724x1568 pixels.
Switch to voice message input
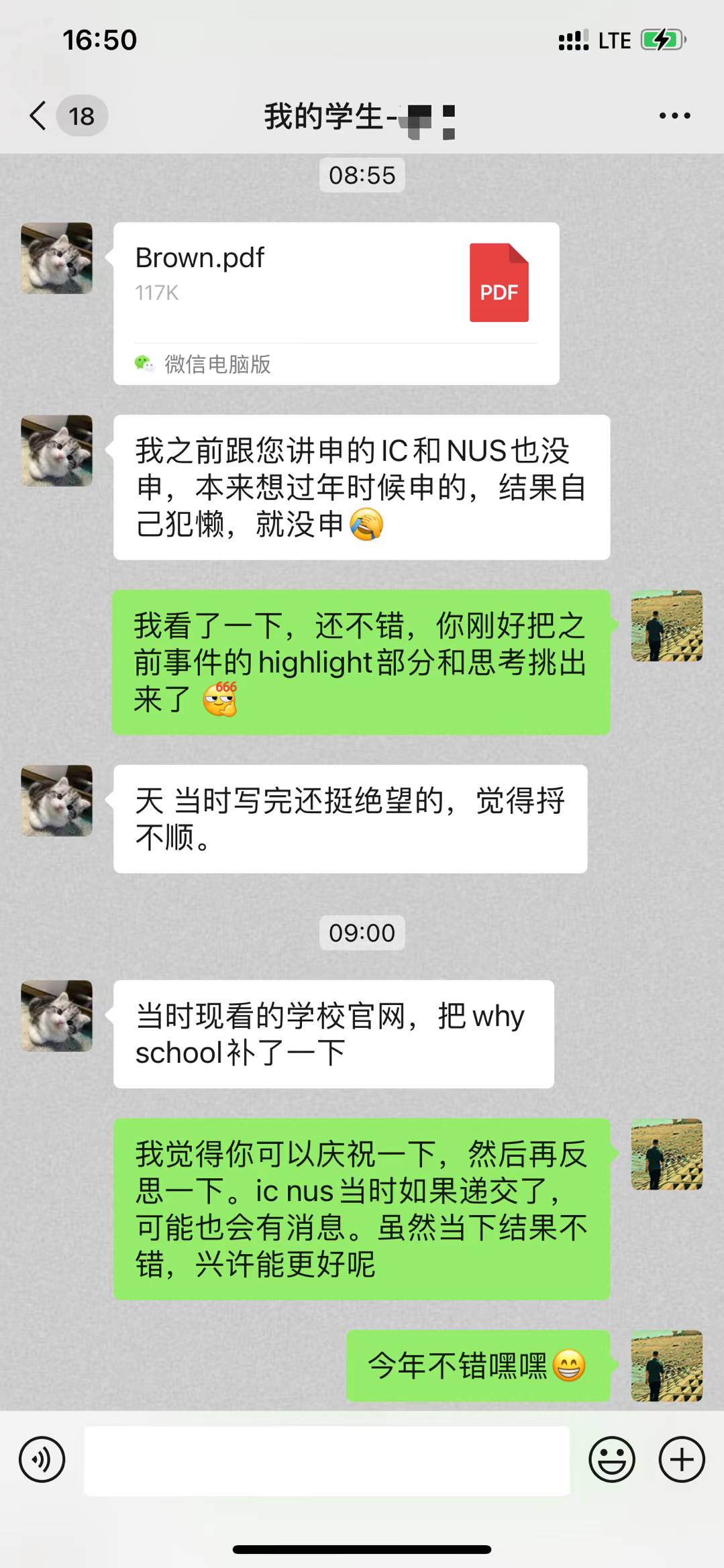(42, 1459)
